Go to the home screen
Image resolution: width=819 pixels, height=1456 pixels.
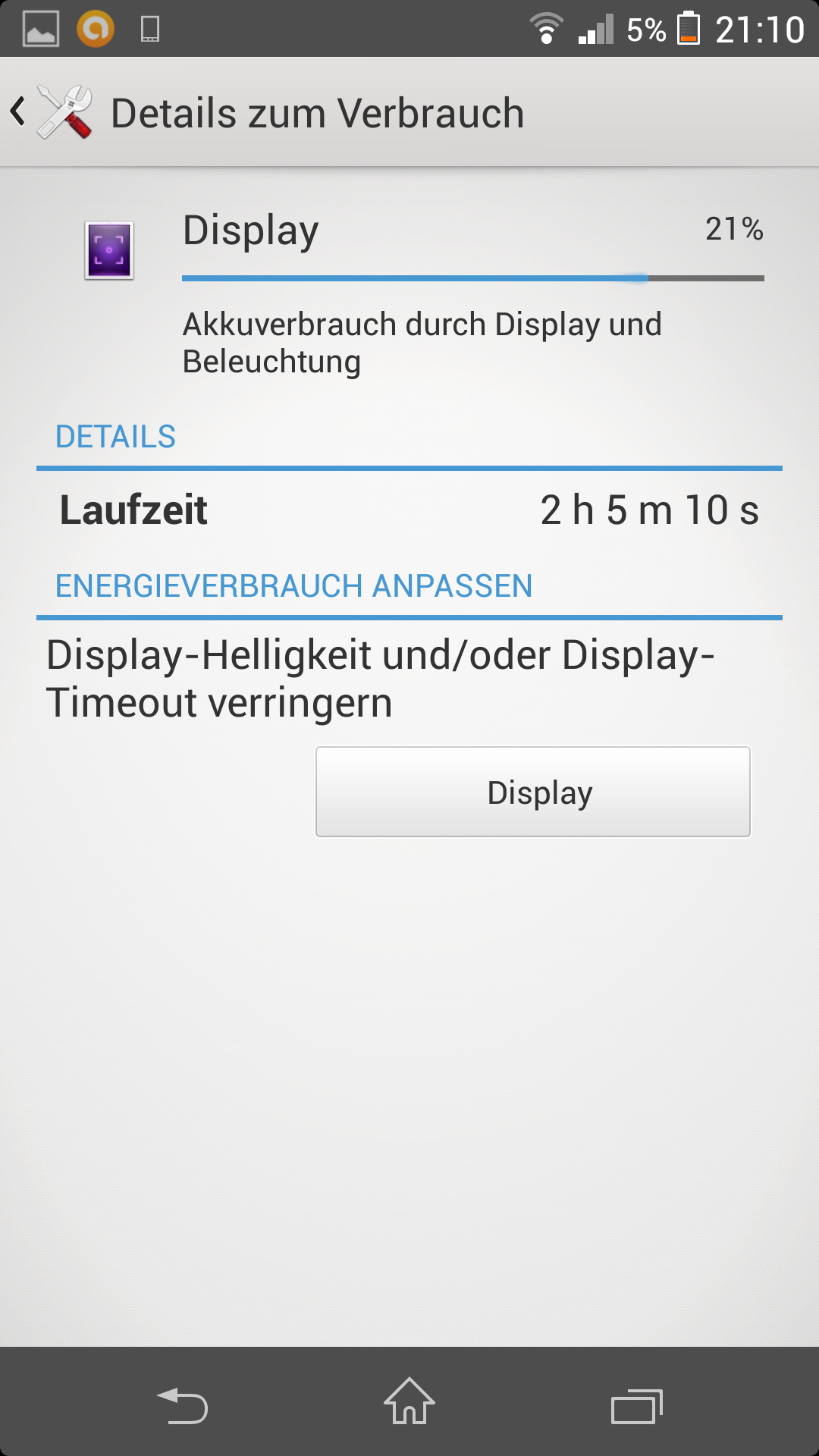(x=409, y=1402)
